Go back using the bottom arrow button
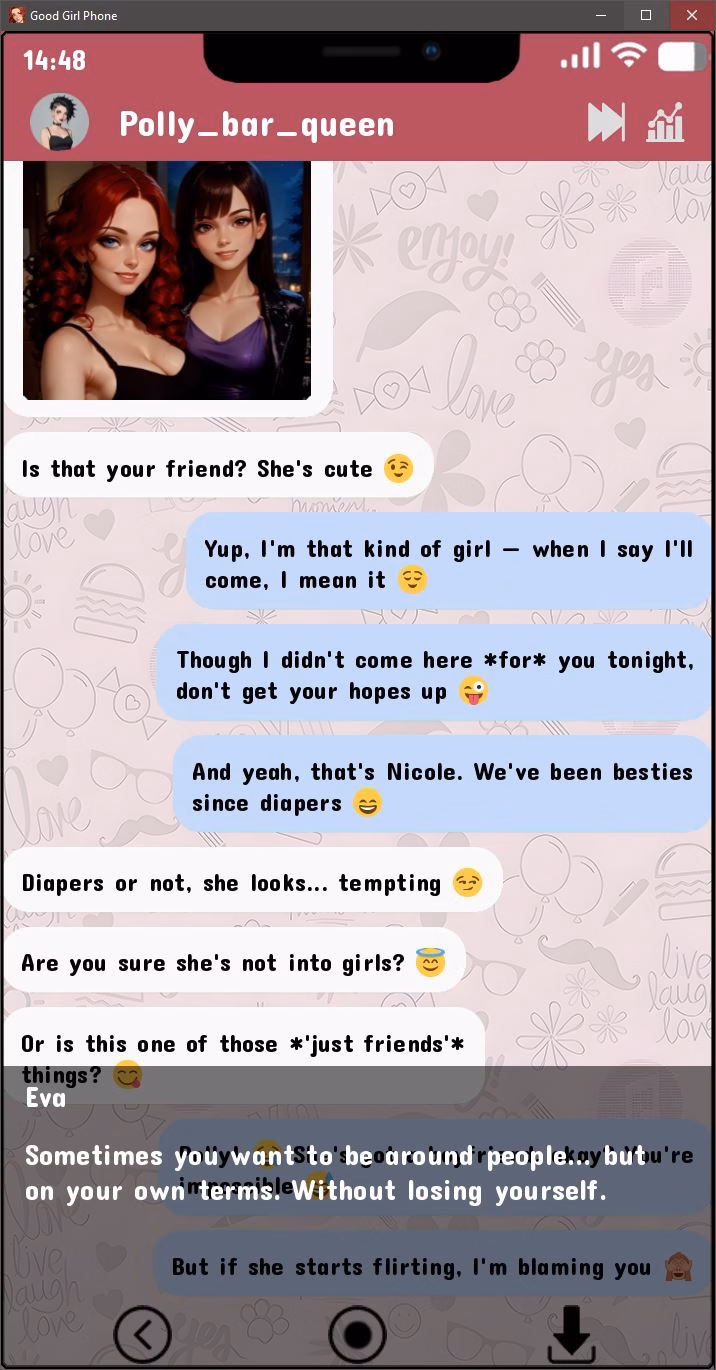Screen dimensions: 716x1370 (143, 1334)
